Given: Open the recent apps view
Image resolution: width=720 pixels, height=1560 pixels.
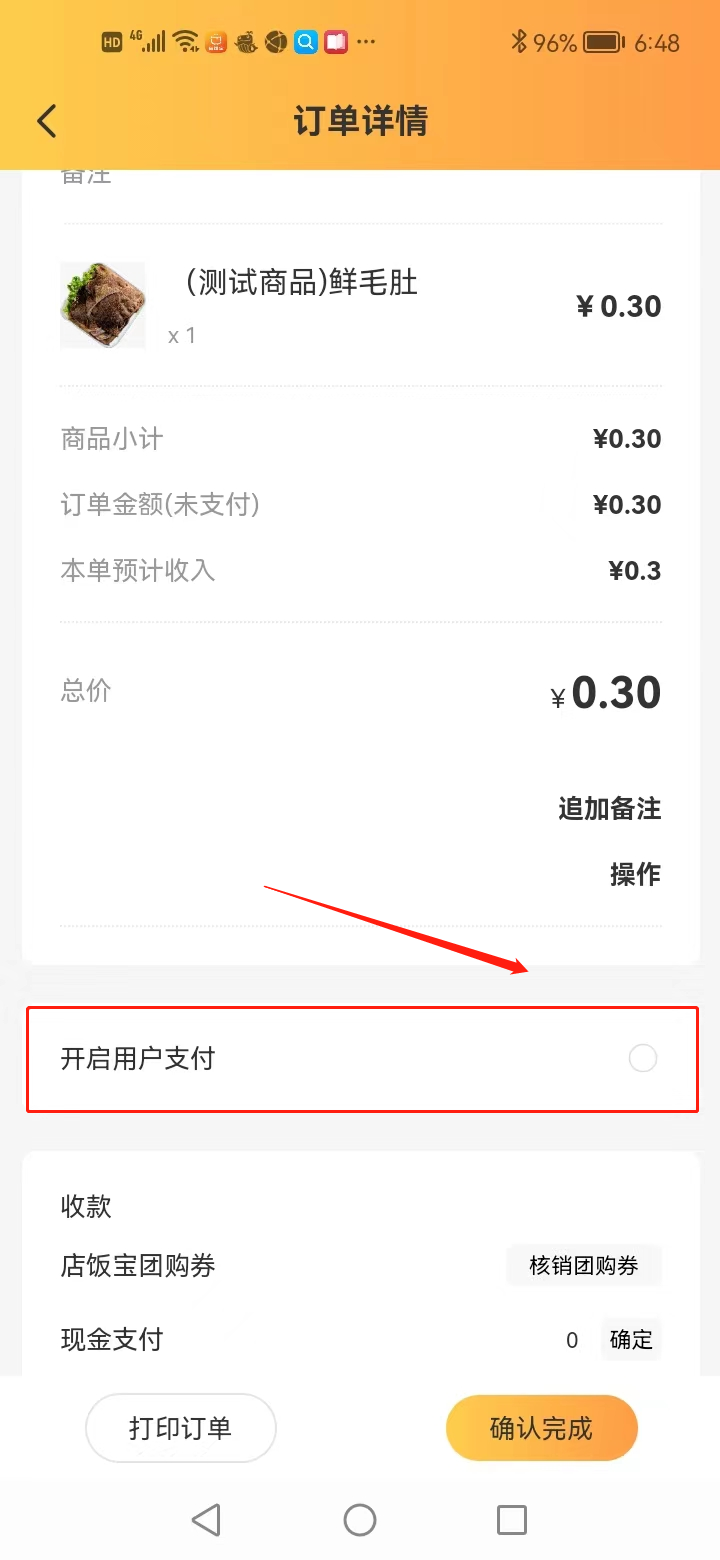Looking at the screenshot, I should [x=511, y=1520].
